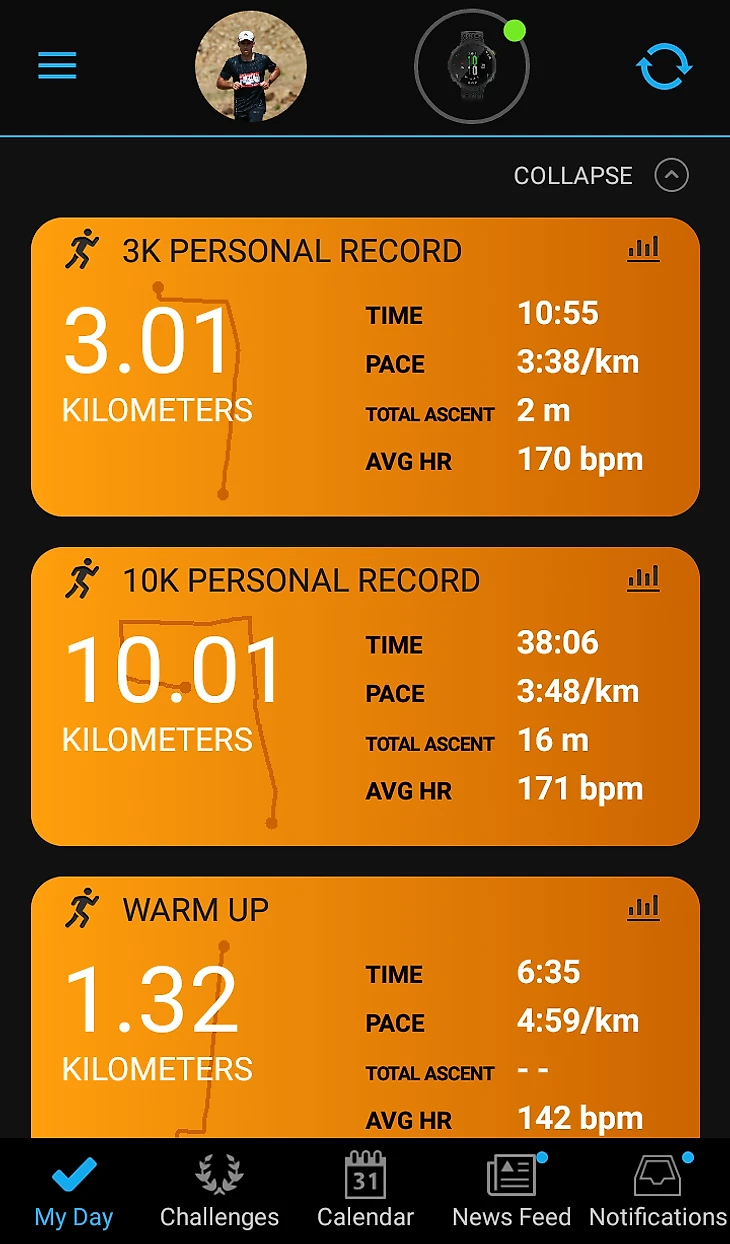This screenshot has height=1244, width=730.
Task: Switch to the Challenges tab
Action: 219,1191
